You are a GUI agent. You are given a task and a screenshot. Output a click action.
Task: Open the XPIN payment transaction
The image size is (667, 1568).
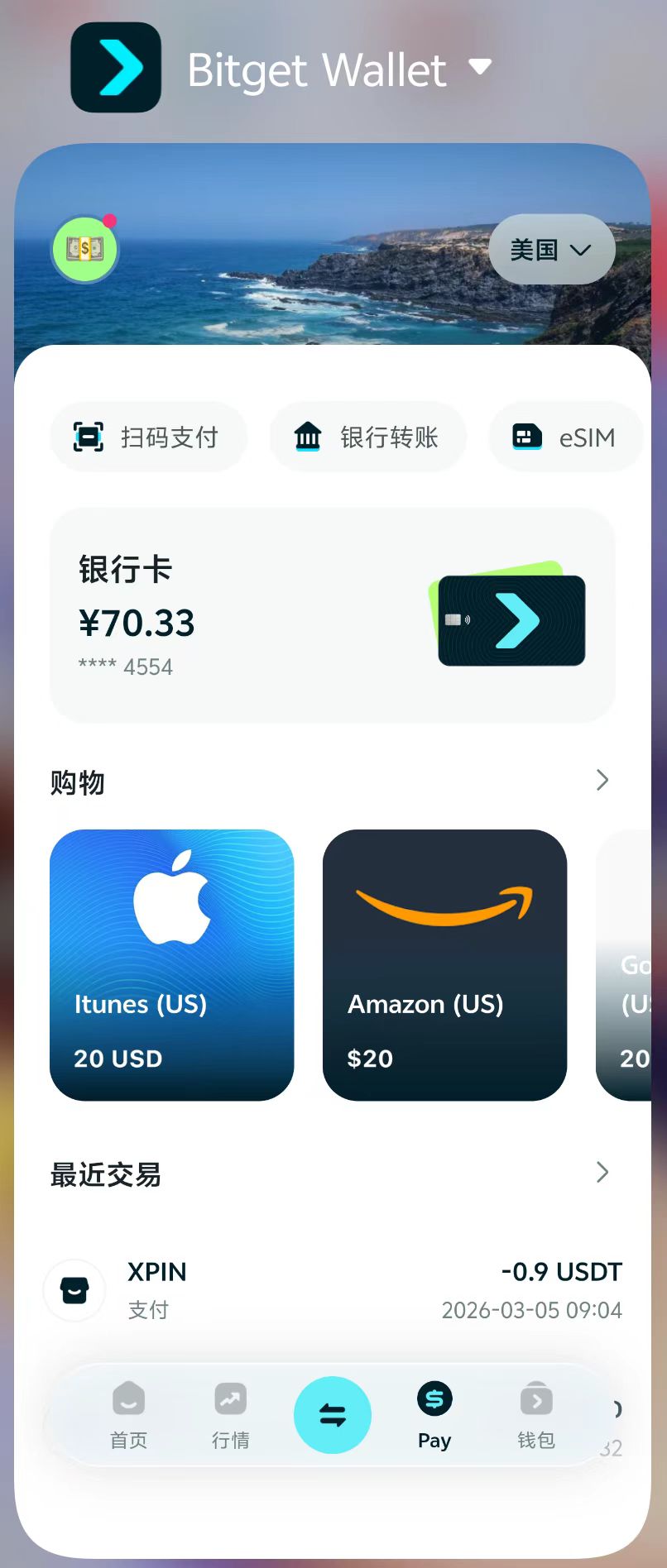pyautogui.click(x=333, y=1290)
